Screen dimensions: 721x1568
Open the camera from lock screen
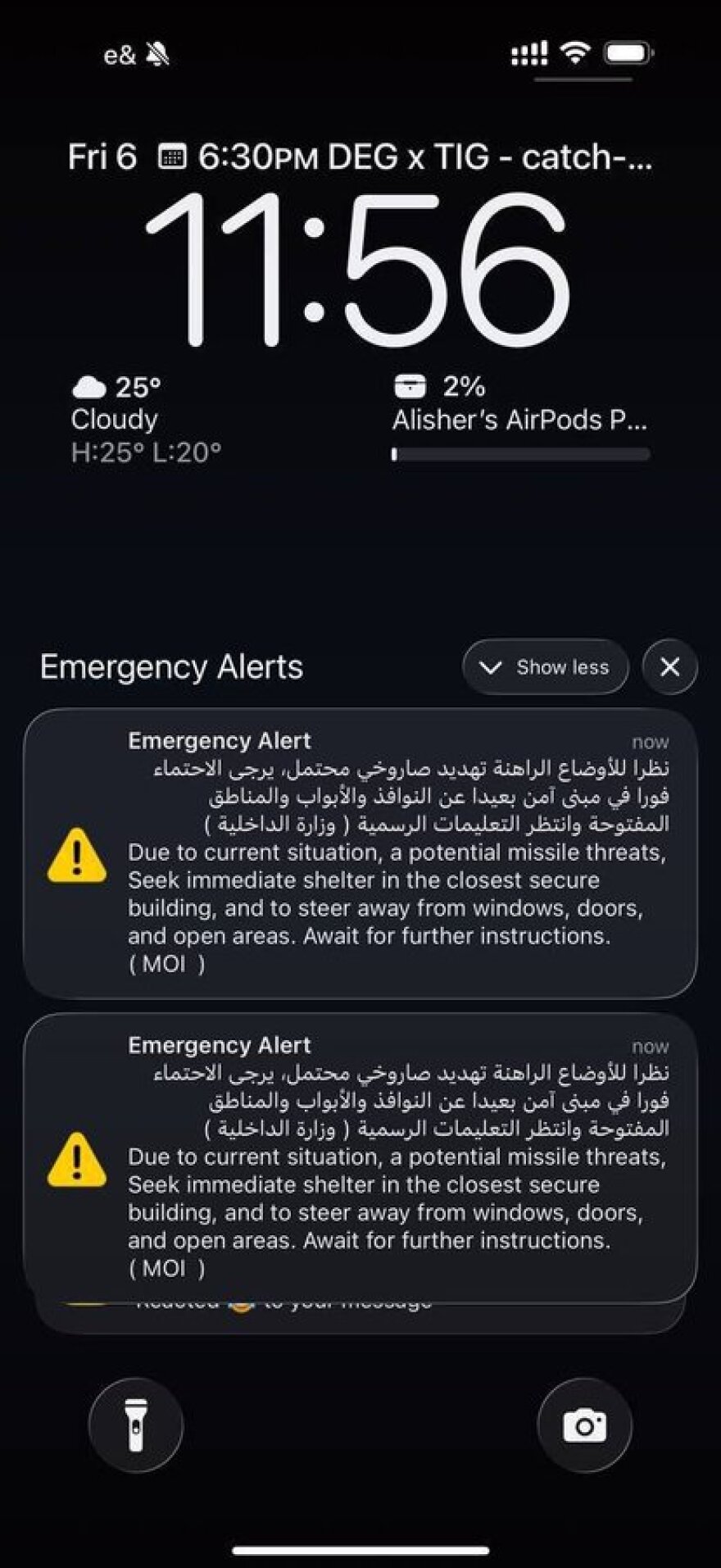[x=584, y=1425]
